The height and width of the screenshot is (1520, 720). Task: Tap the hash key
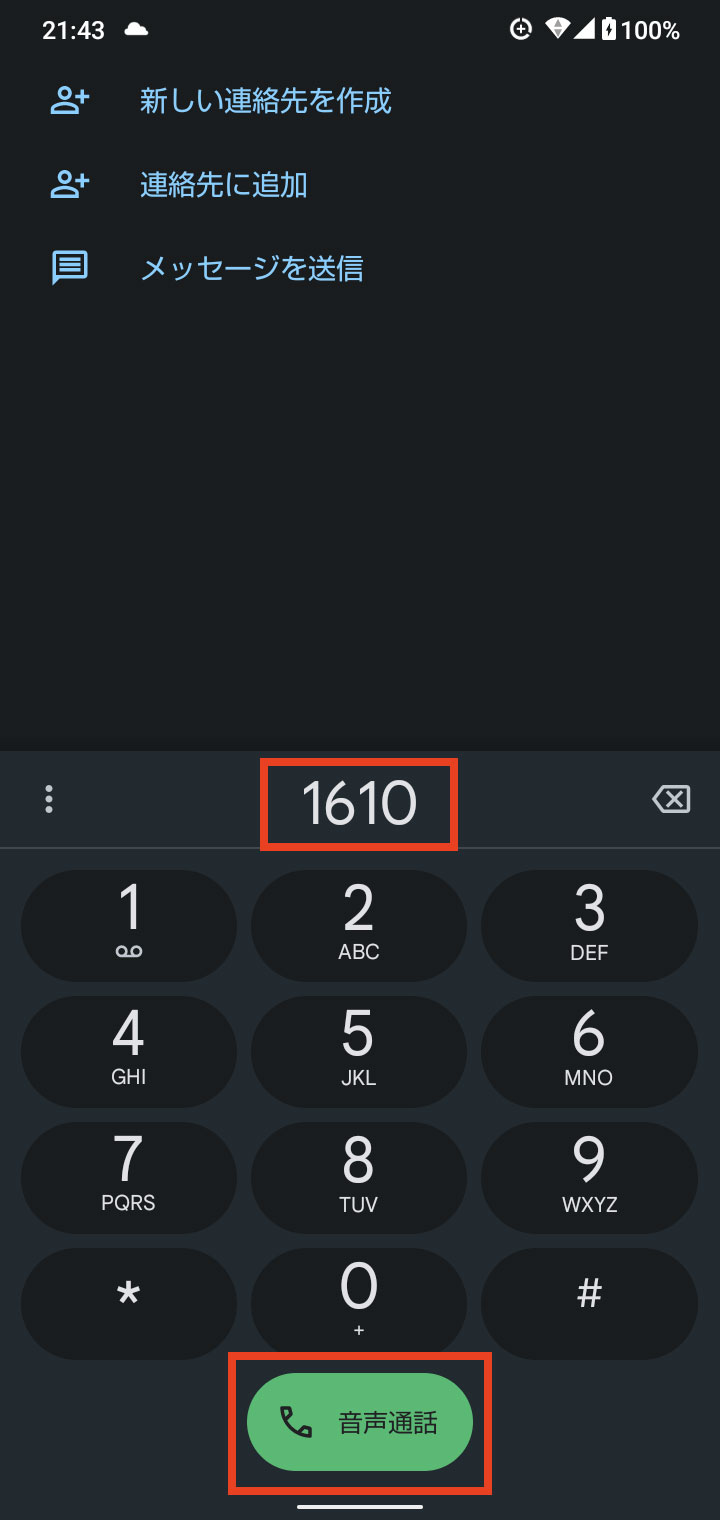click(589, 1303)
